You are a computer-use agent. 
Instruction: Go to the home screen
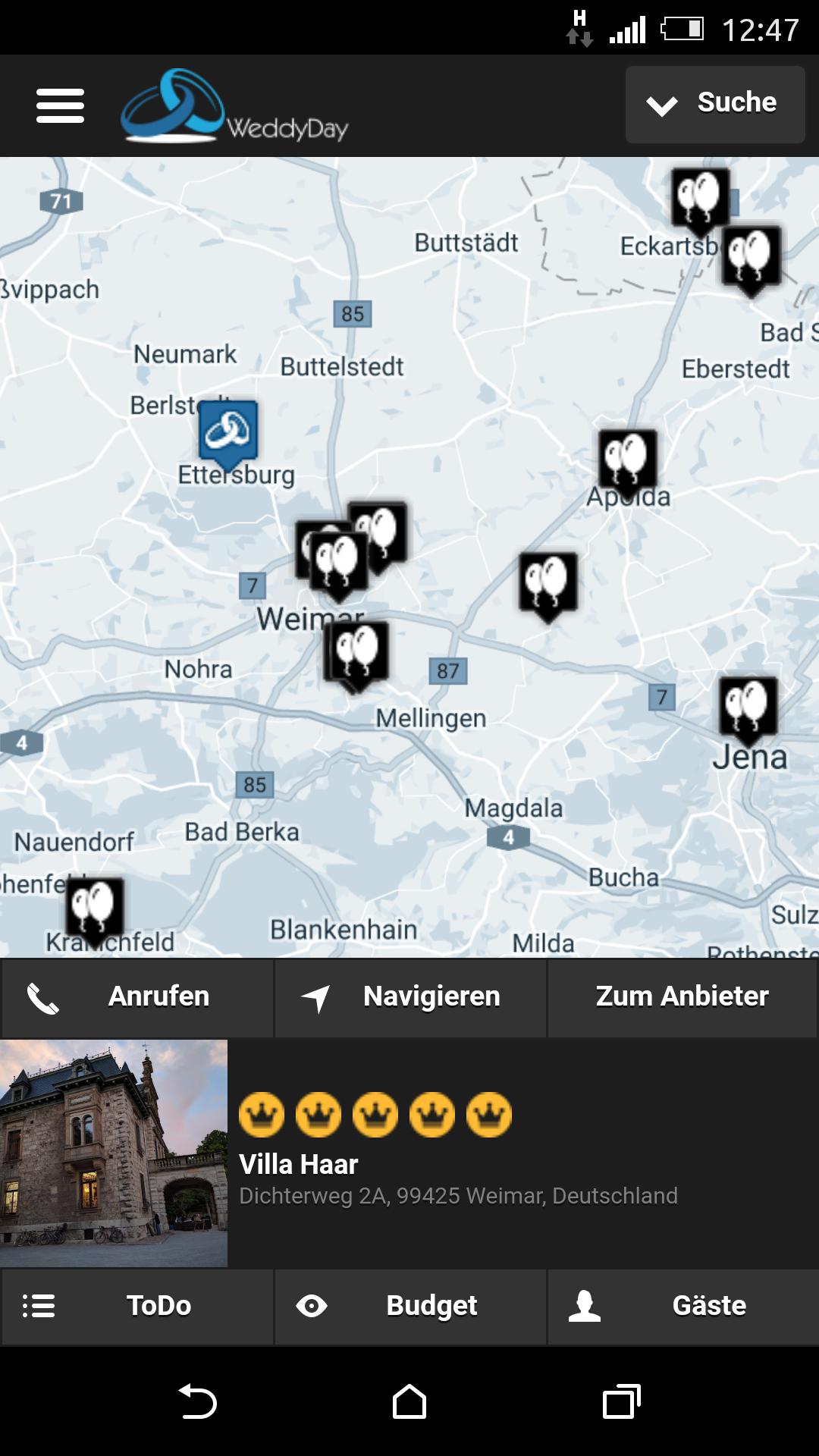point(409,1401)
